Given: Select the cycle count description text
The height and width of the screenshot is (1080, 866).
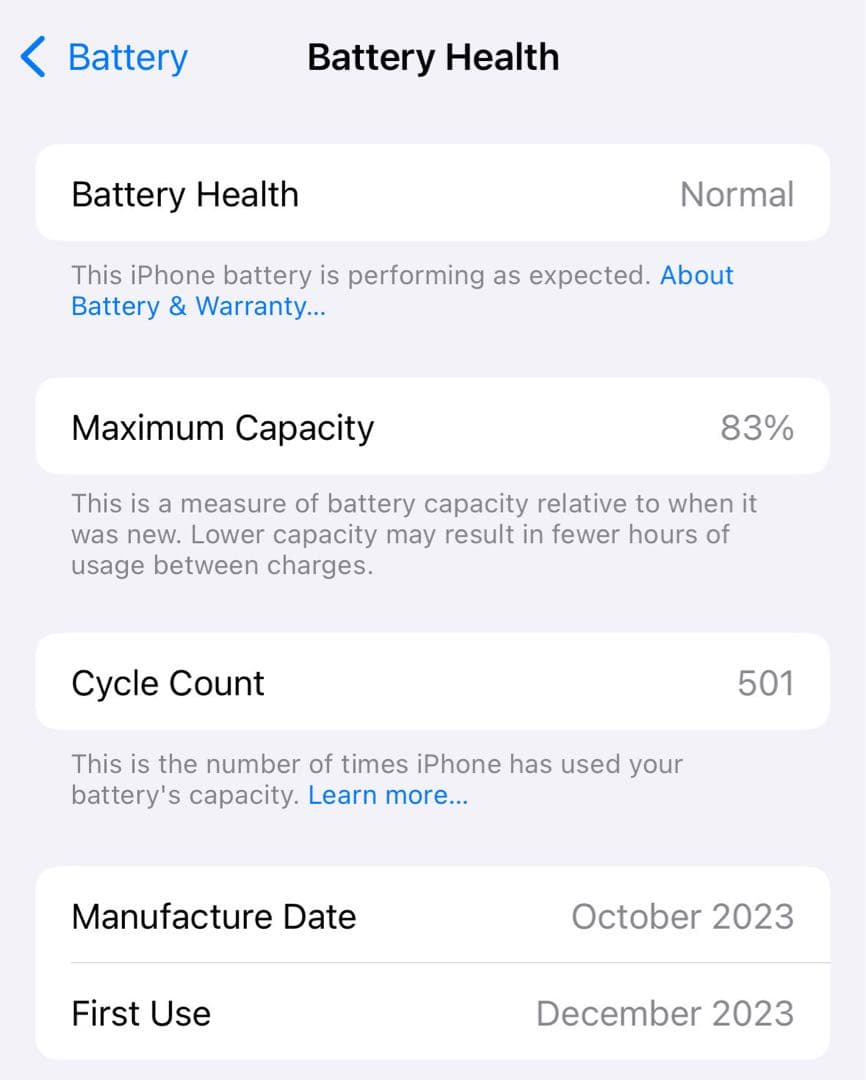Looking at the screenshot, I should click(x=376, y=779).
